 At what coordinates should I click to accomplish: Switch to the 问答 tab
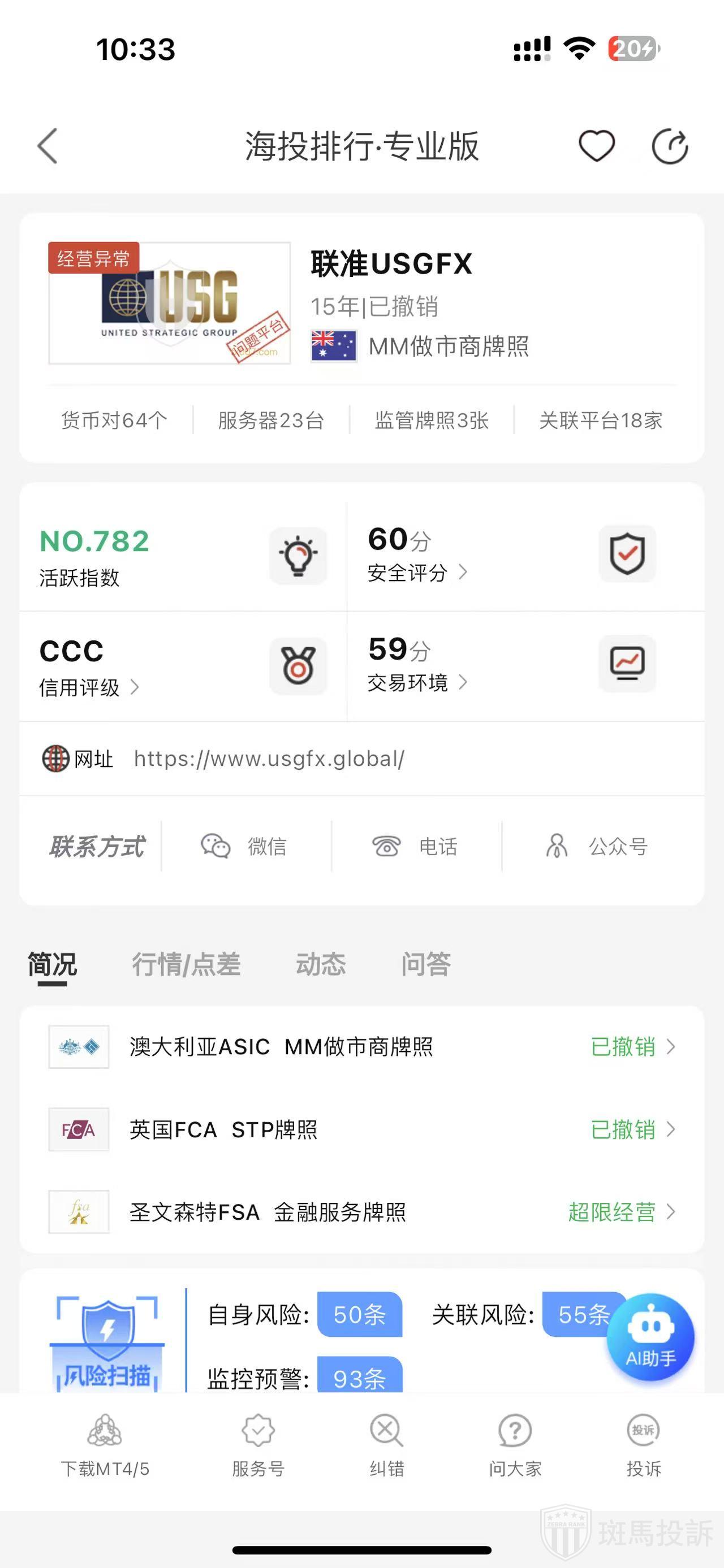(x=425, y=964)
